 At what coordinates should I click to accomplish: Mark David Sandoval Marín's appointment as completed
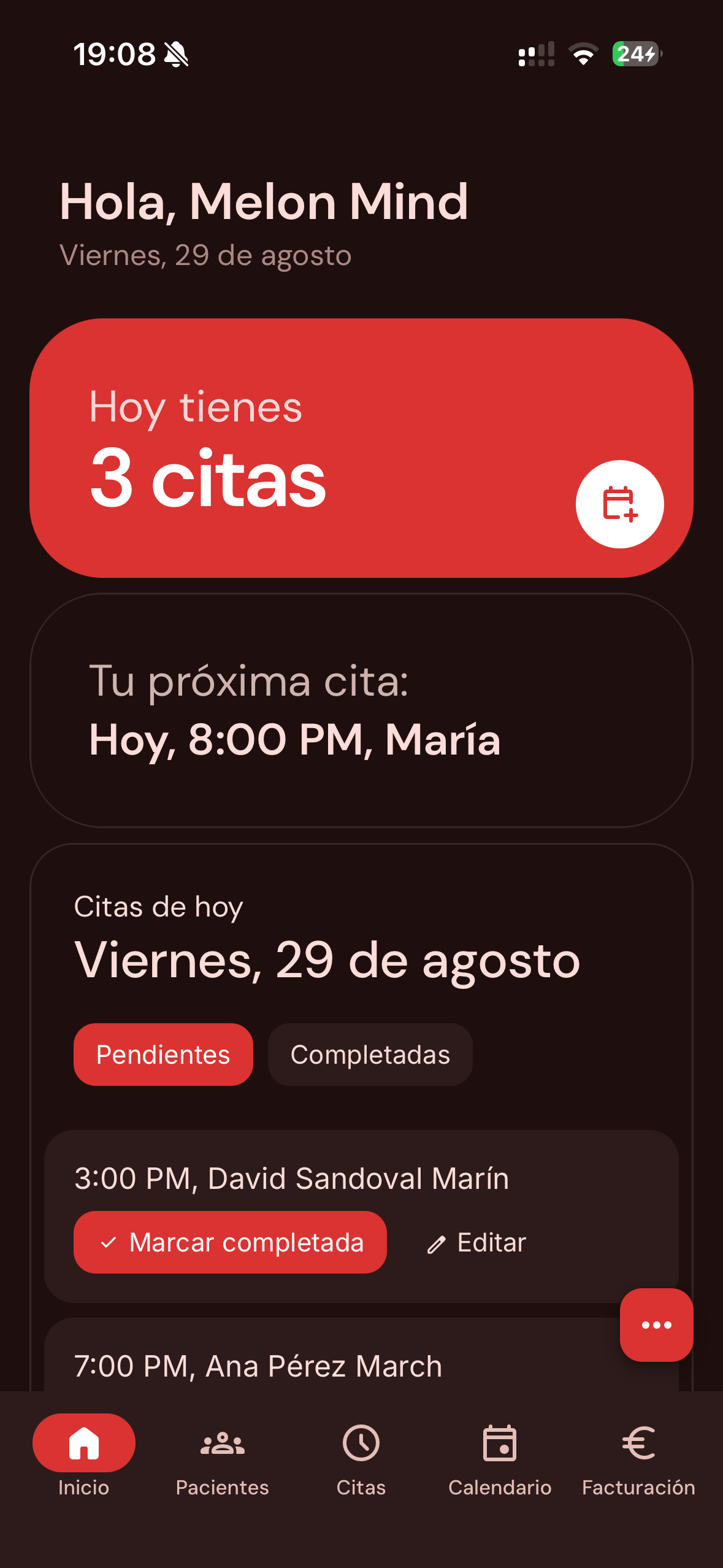coord(230,1242)
